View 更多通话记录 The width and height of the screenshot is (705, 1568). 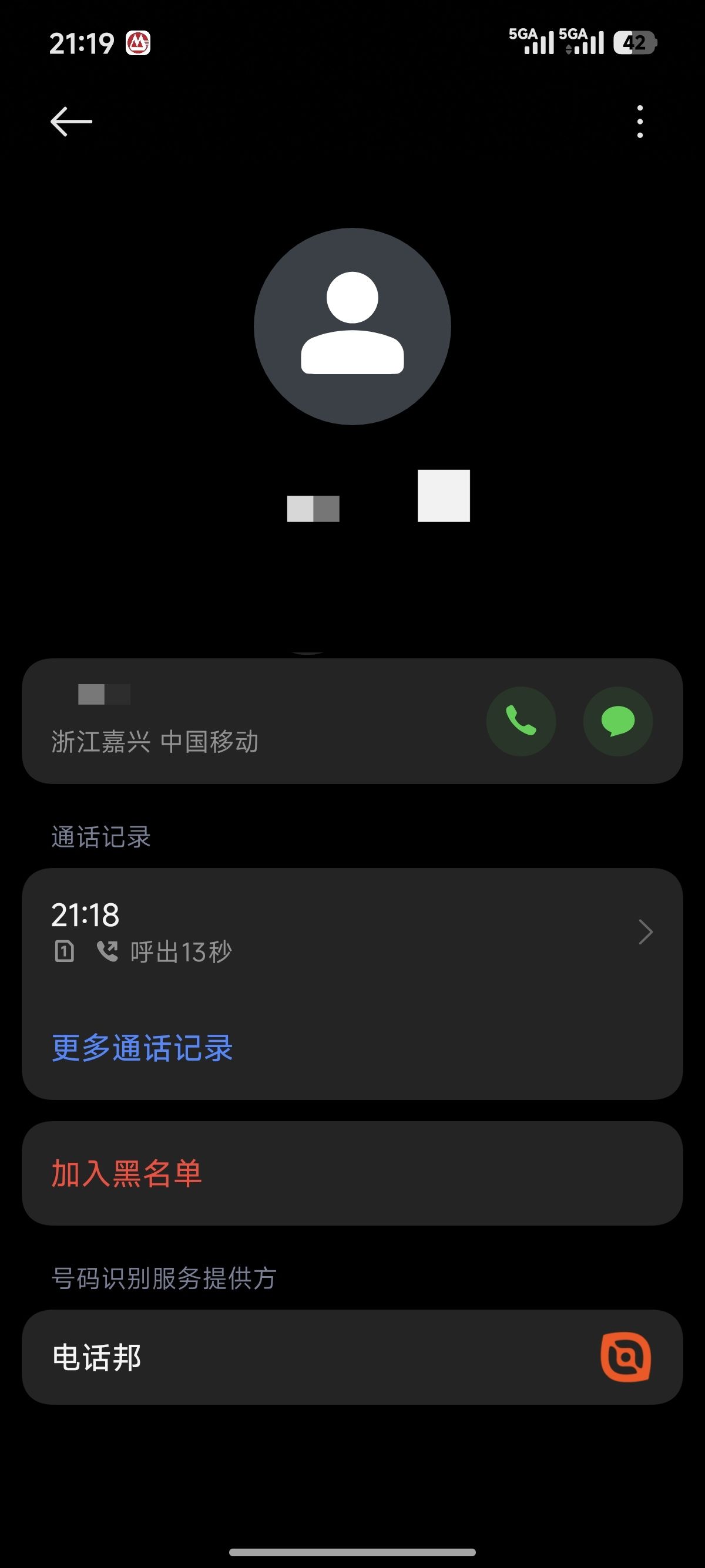pos(142,1048)
